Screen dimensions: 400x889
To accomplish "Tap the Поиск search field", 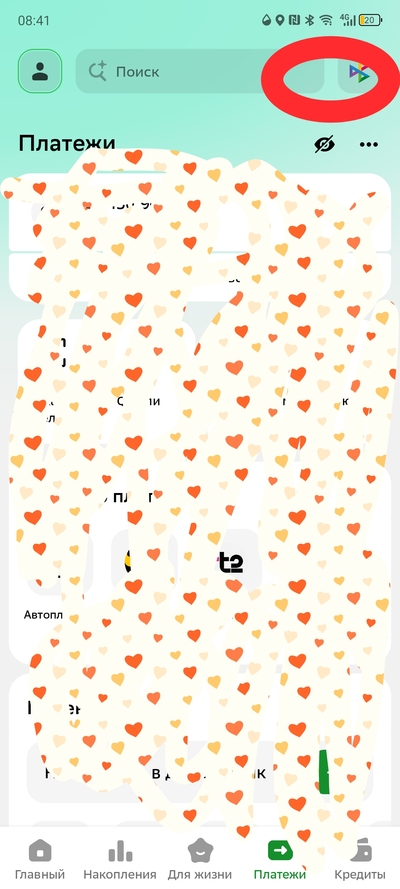I will click(199, 71).
